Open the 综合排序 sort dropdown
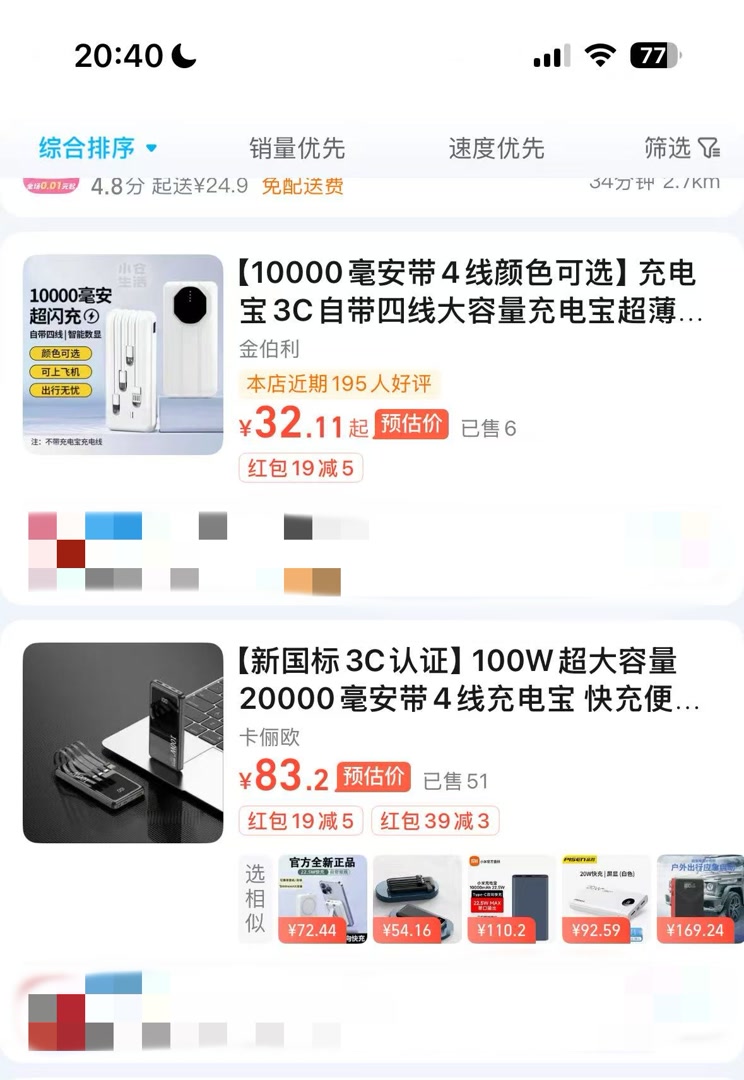Screen dimensions: 744x1080 [x=98, y=148]
